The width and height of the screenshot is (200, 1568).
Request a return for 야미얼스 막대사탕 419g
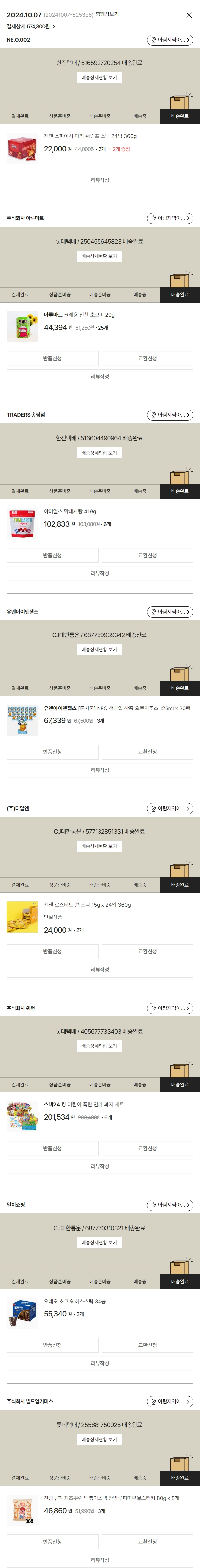pyautogui.click(x=52, y=555)
